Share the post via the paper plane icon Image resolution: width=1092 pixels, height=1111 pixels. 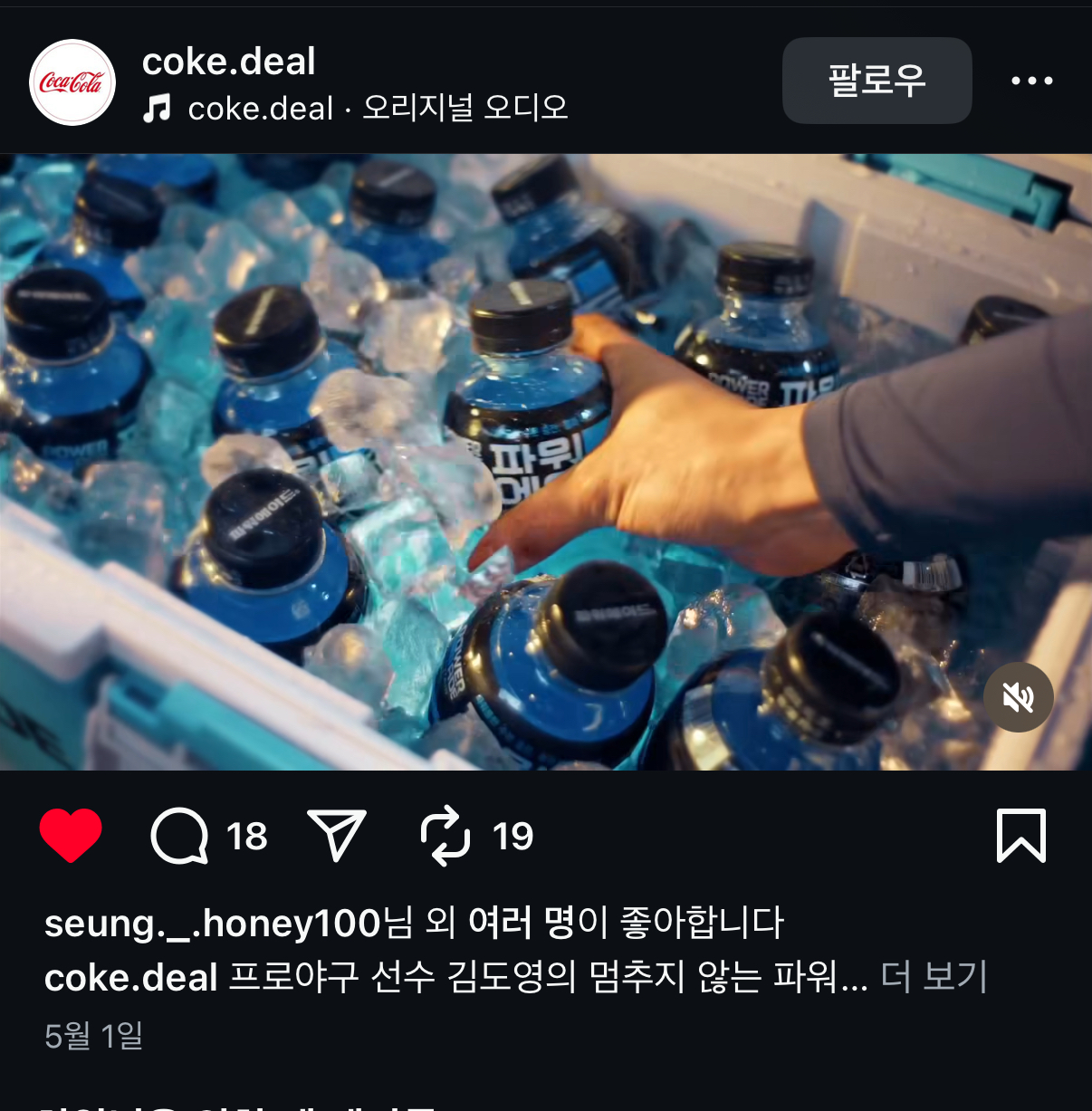pyautogui.click(x=337, y=835)
